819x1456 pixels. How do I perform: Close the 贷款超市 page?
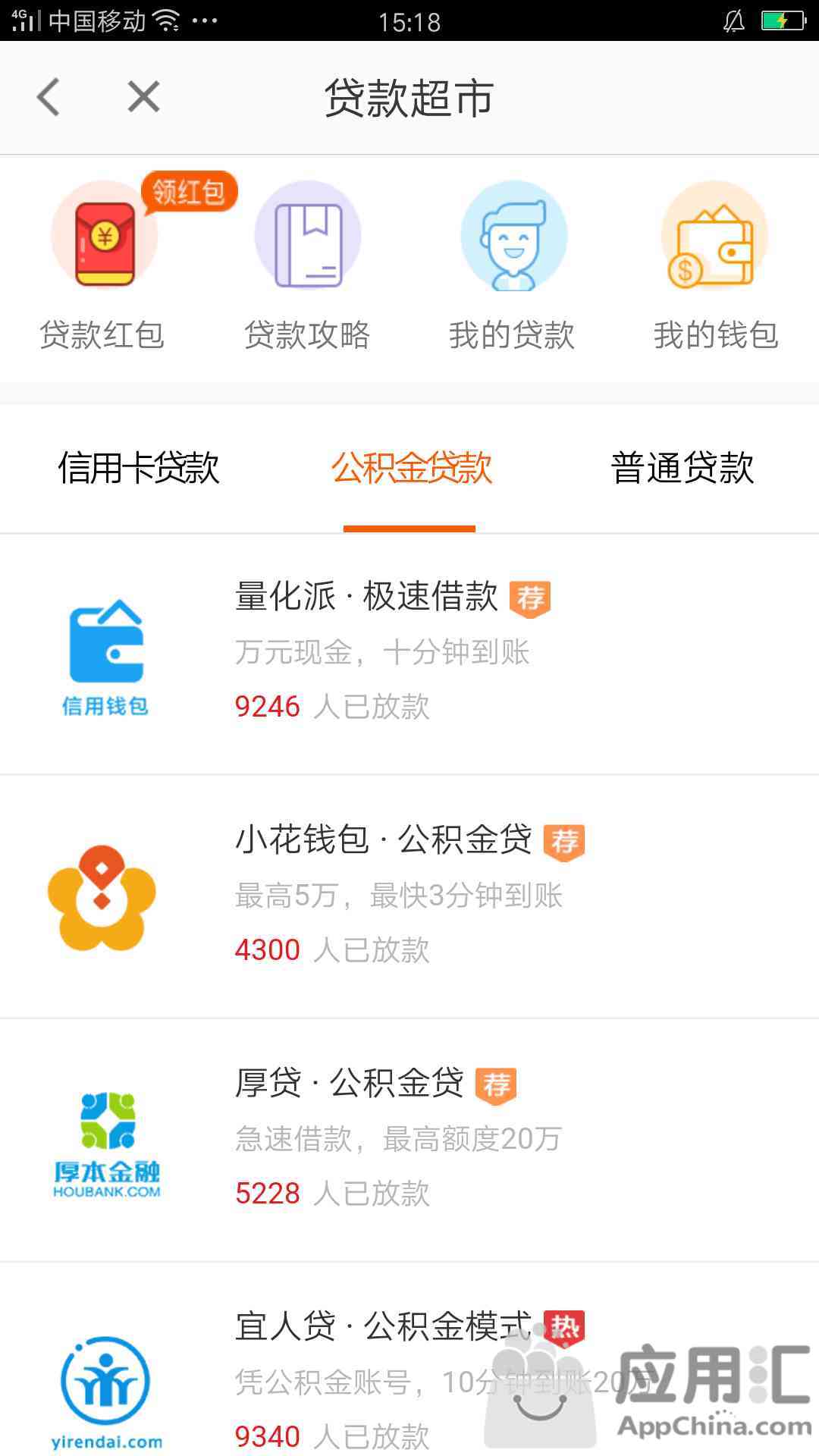pos(143,97)
